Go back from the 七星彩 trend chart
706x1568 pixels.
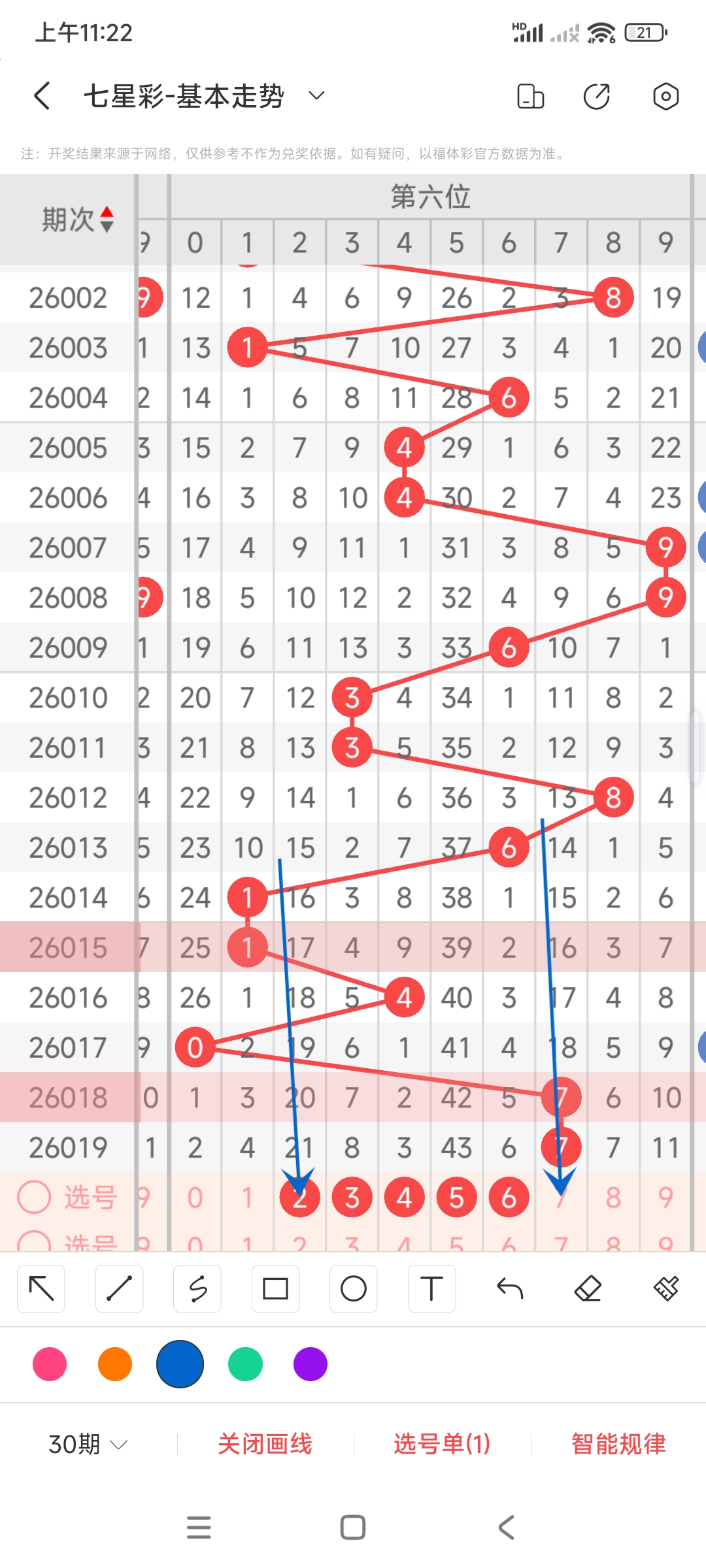[42, 96]
